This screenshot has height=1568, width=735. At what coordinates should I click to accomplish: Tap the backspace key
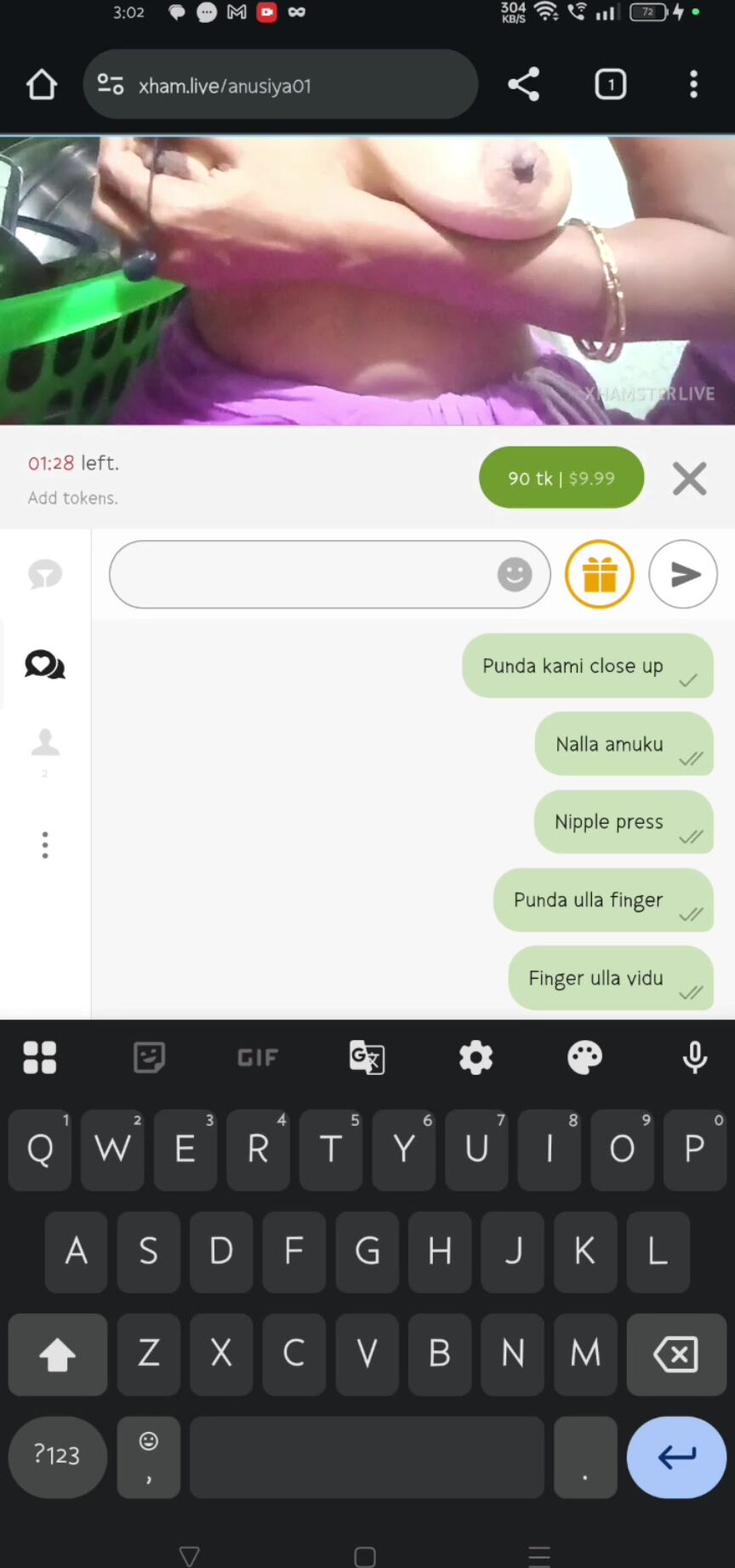pos(675,1354)
